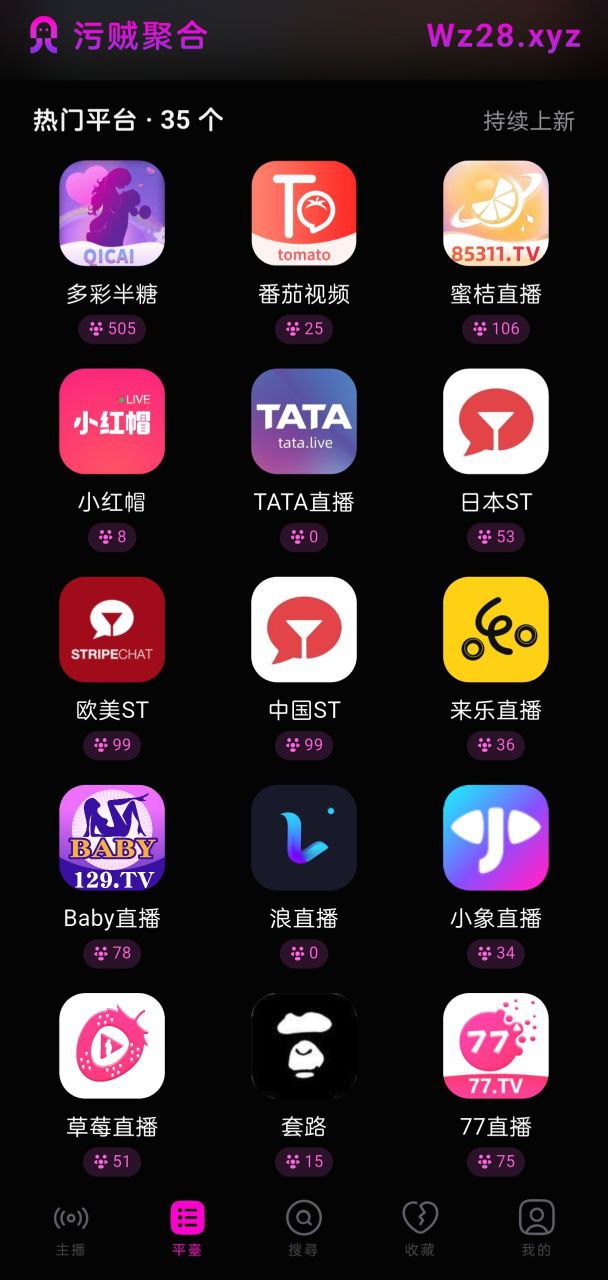Go to the 收藏 tab
608x1280 pixels.
tap(420, 1228)
